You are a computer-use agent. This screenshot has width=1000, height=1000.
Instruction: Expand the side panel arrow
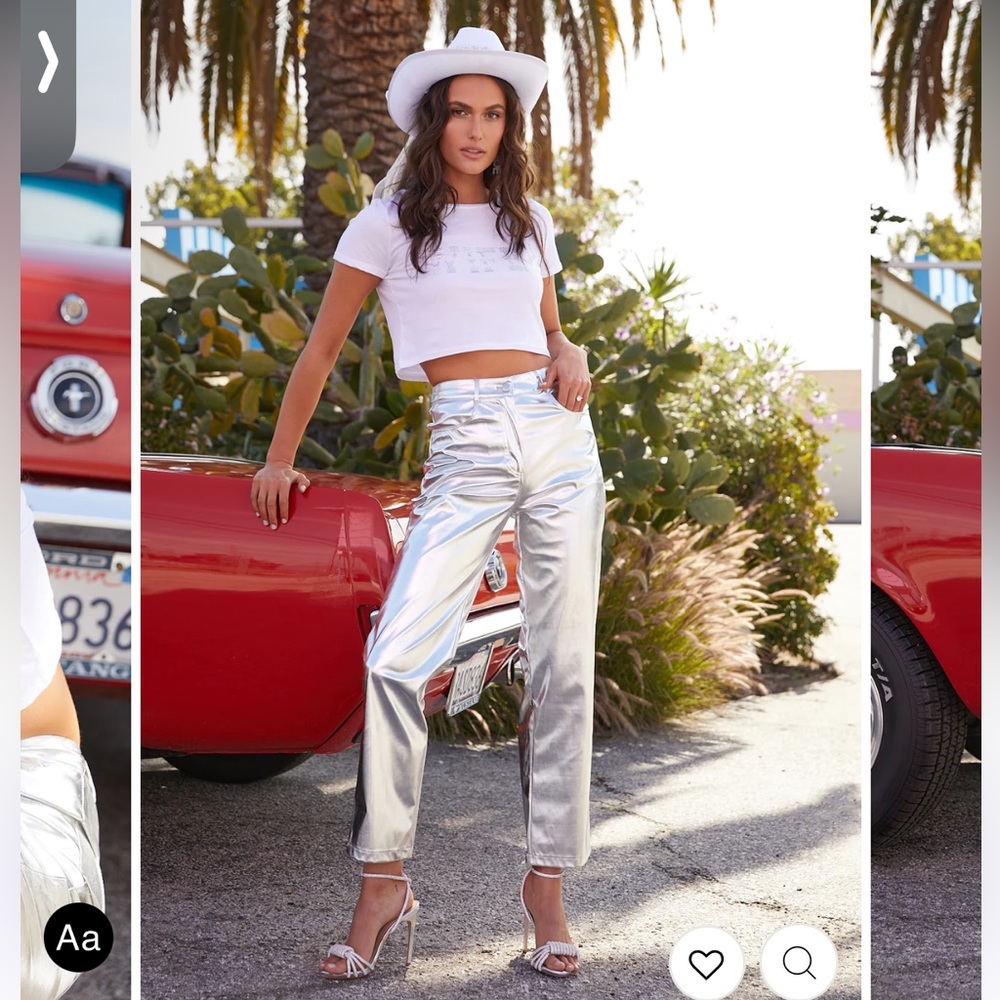pyautogui.click(x=48, y=62)
